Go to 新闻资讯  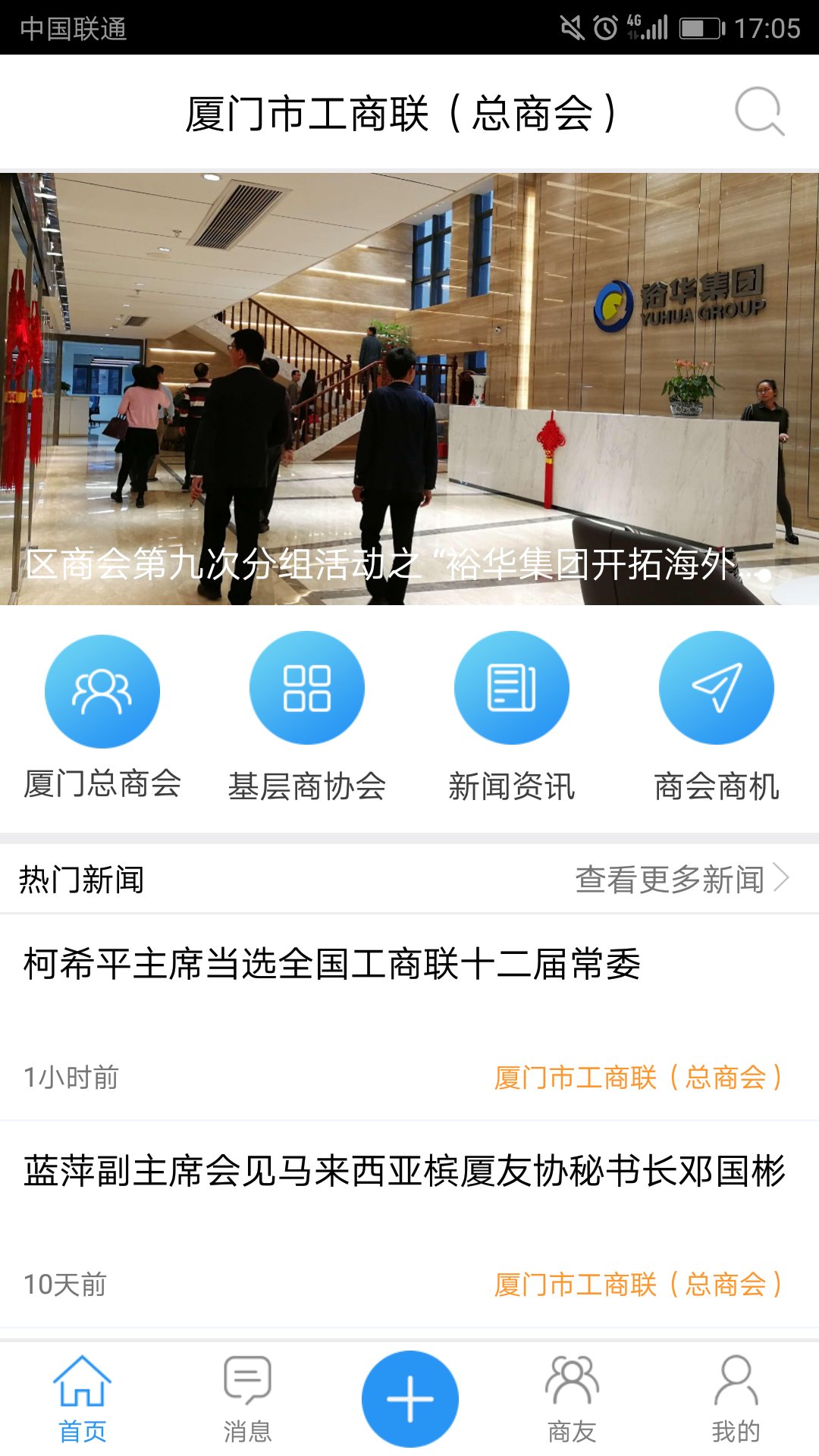[x=512, y=717]
